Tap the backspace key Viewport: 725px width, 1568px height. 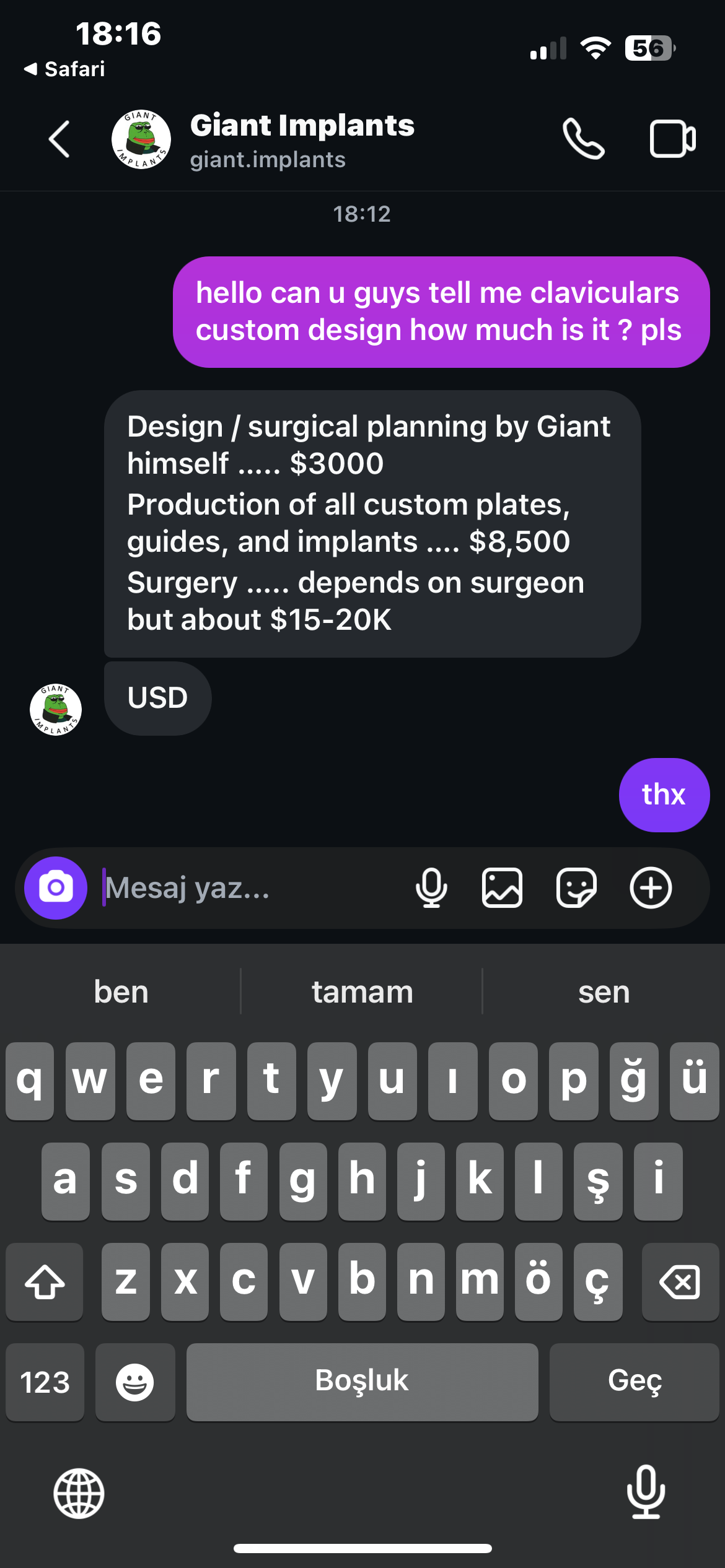pyautogui.click(x=680, y=1282)
